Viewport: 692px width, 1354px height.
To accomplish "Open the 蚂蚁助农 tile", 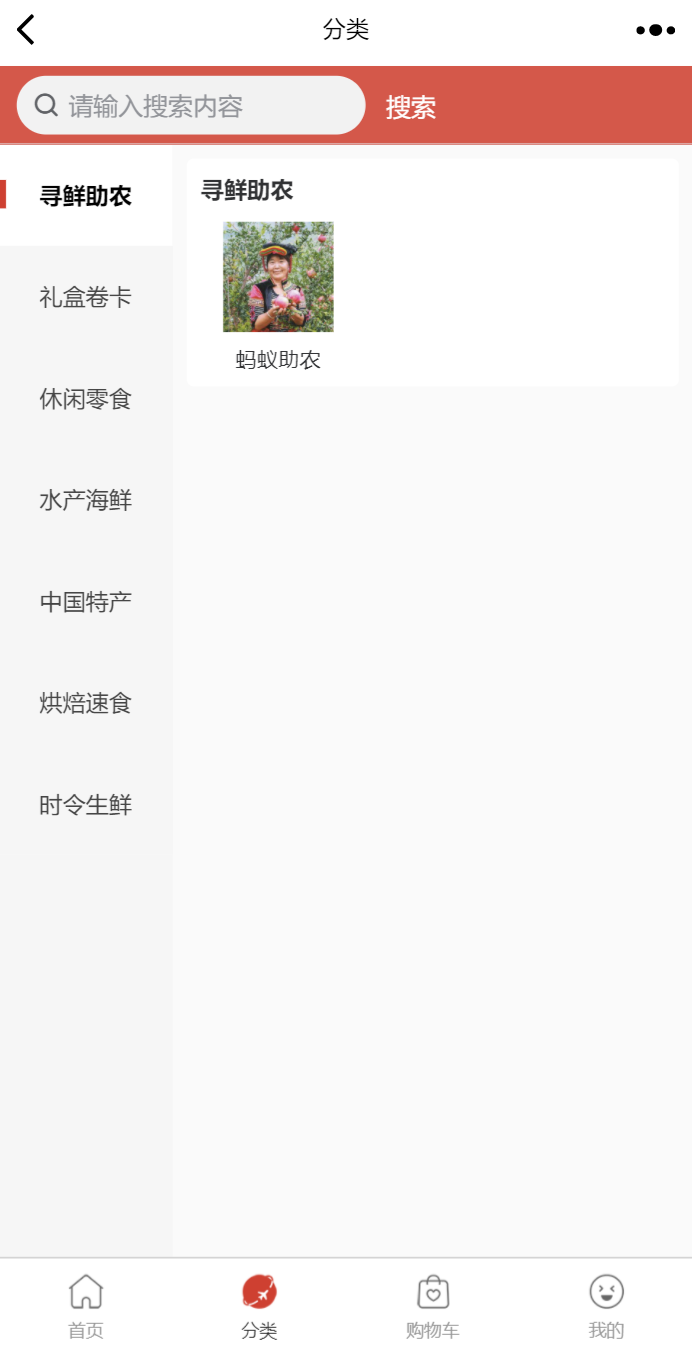I will pyautogui.click(x=278, y=297).
